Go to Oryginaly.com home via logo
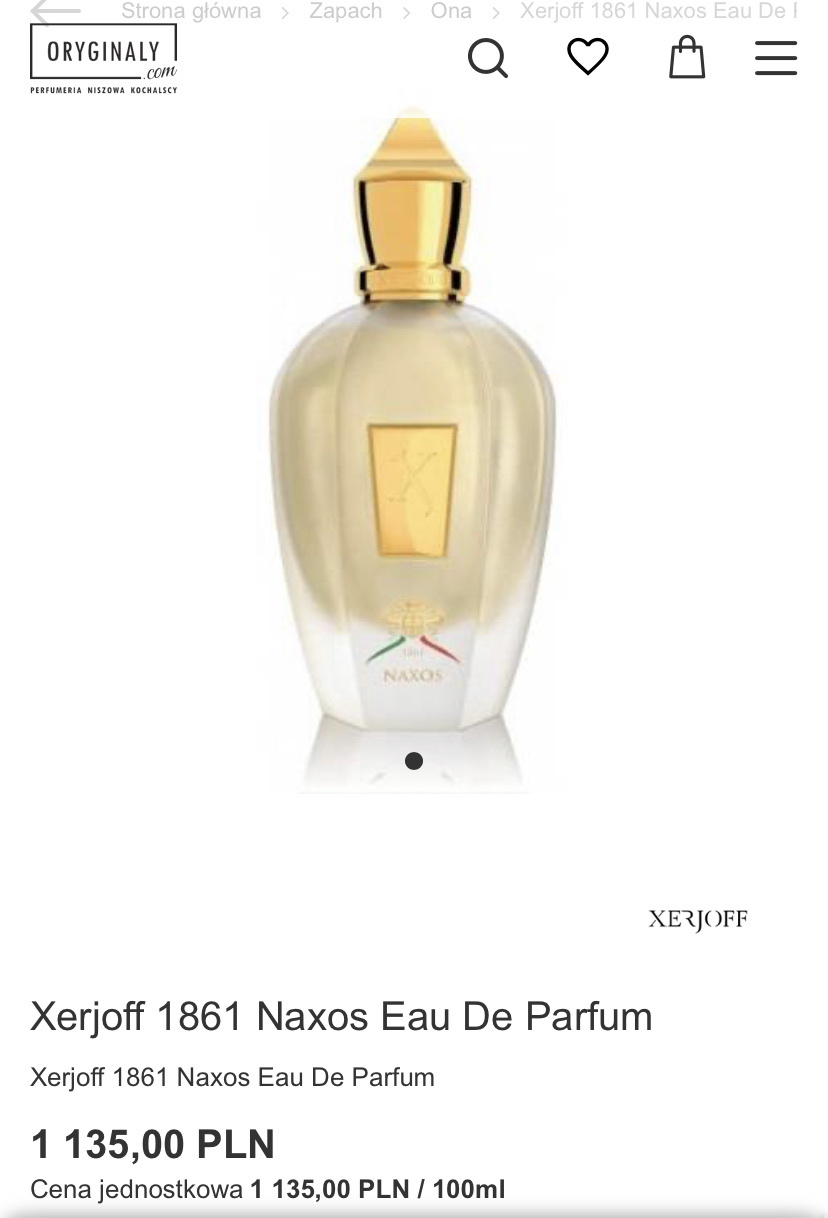This screenshot has width=828, height=1218. [104, 60]
